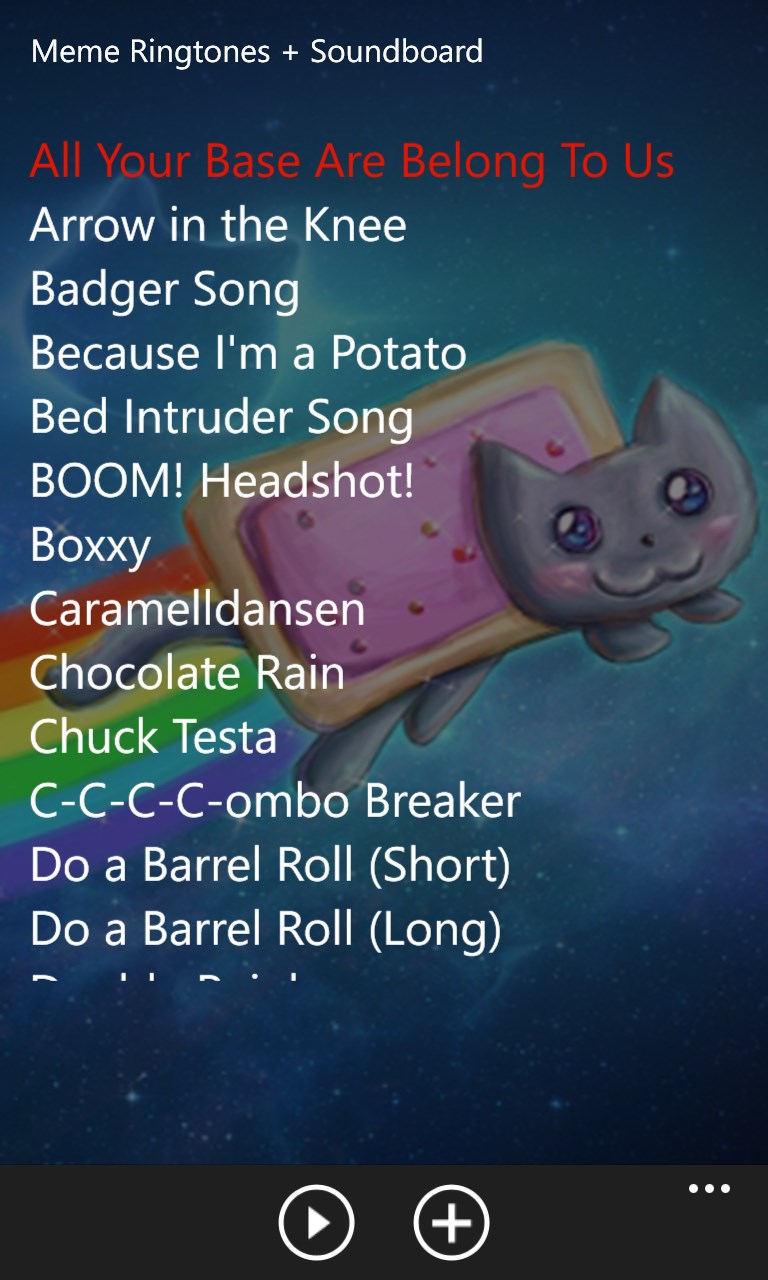The height and width of the screenshot is (1280, 768).
Task: Select Bed Intruder Song
Action: 221,417
